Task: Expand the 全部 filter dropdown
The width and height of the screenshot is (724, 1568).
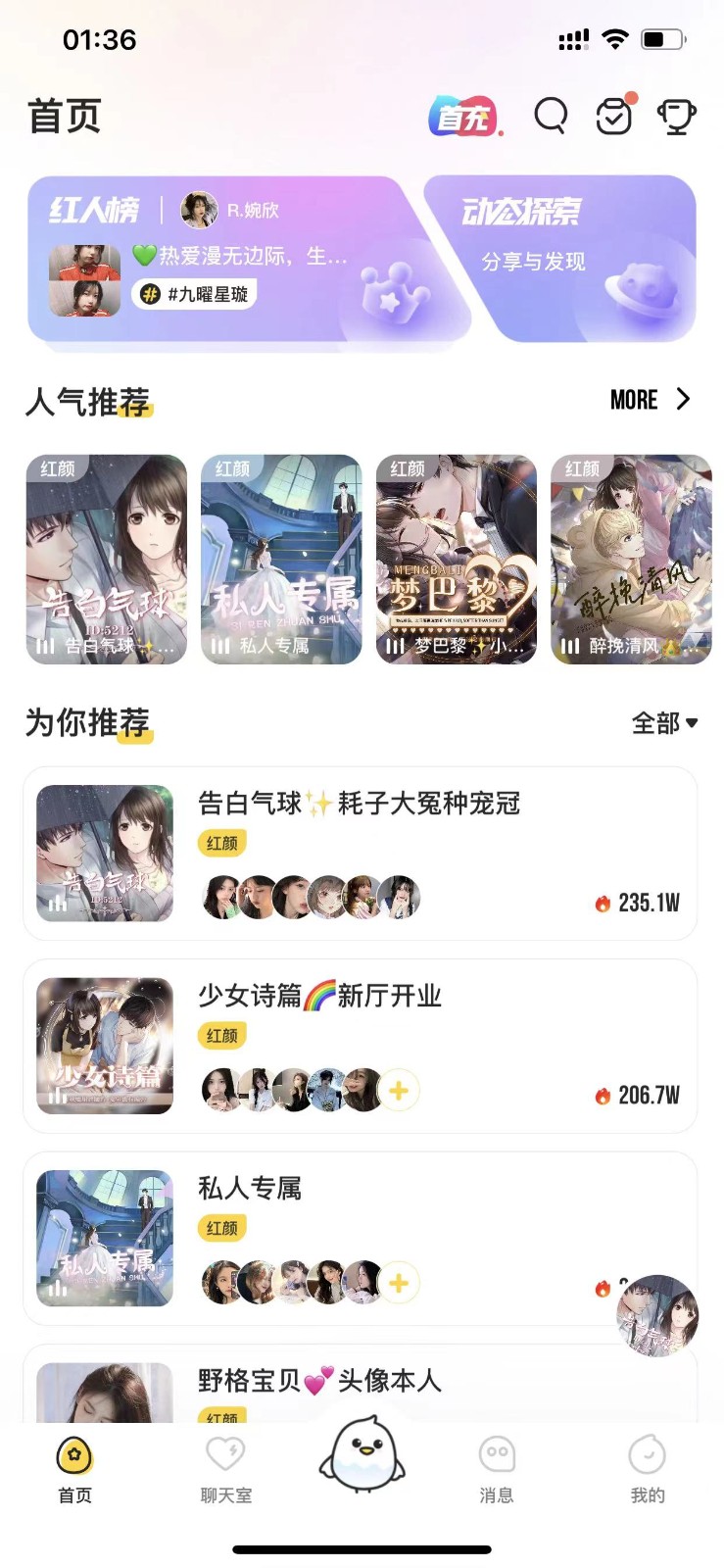Action: (664, 723)
